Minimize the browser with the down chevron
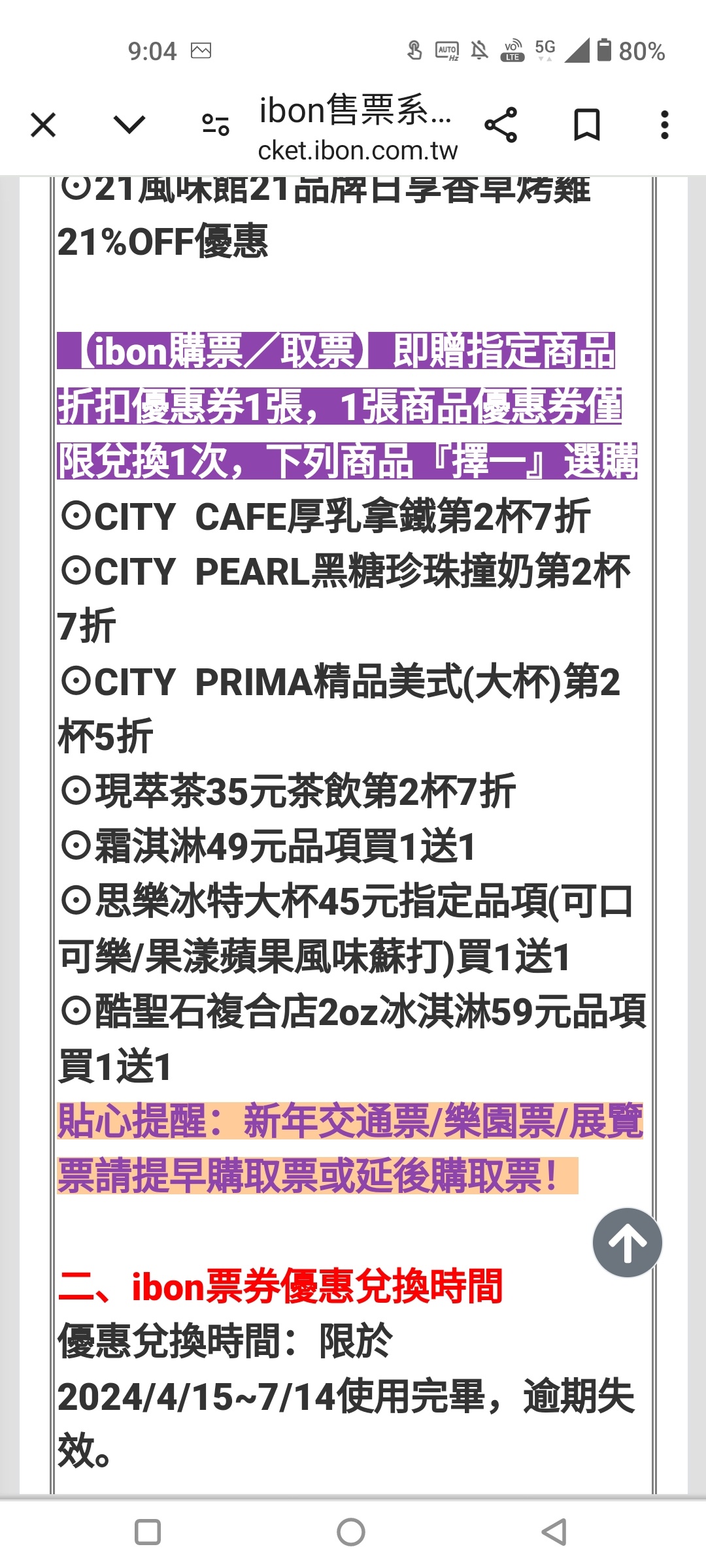Image resolution: width=706 pixels, height=1568 pixels. point(129,124)
